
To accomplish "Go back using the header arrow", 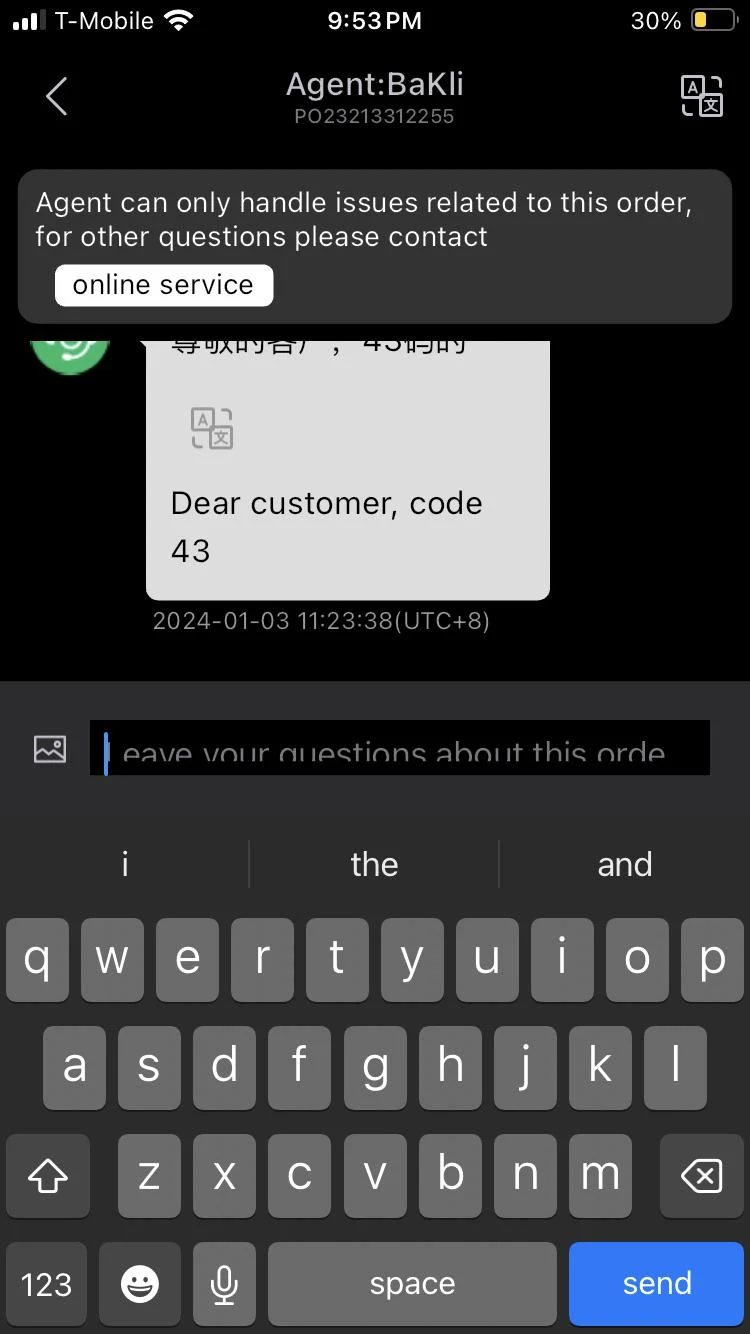I will pyautogui.click(x=57, y=97).
